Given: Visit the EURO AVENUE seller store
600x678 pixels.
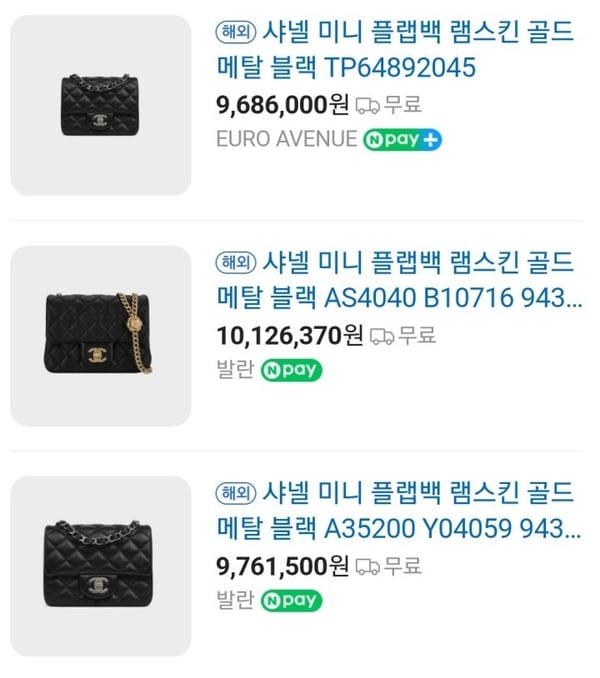Looking at the screenshot, I should pos(286,139).
